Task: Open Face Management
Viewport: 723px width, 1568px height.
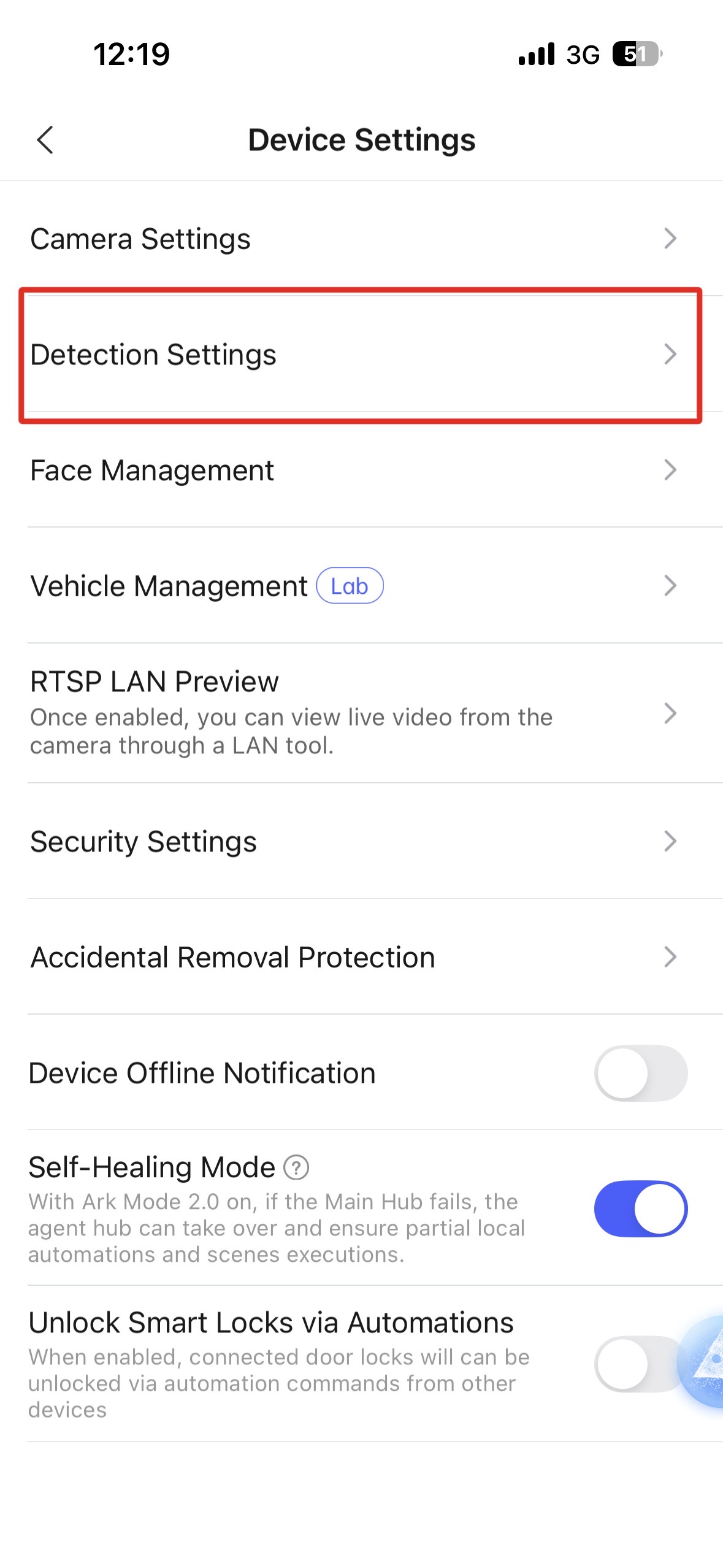Action: pyautogui.click(x=361, y=471)
